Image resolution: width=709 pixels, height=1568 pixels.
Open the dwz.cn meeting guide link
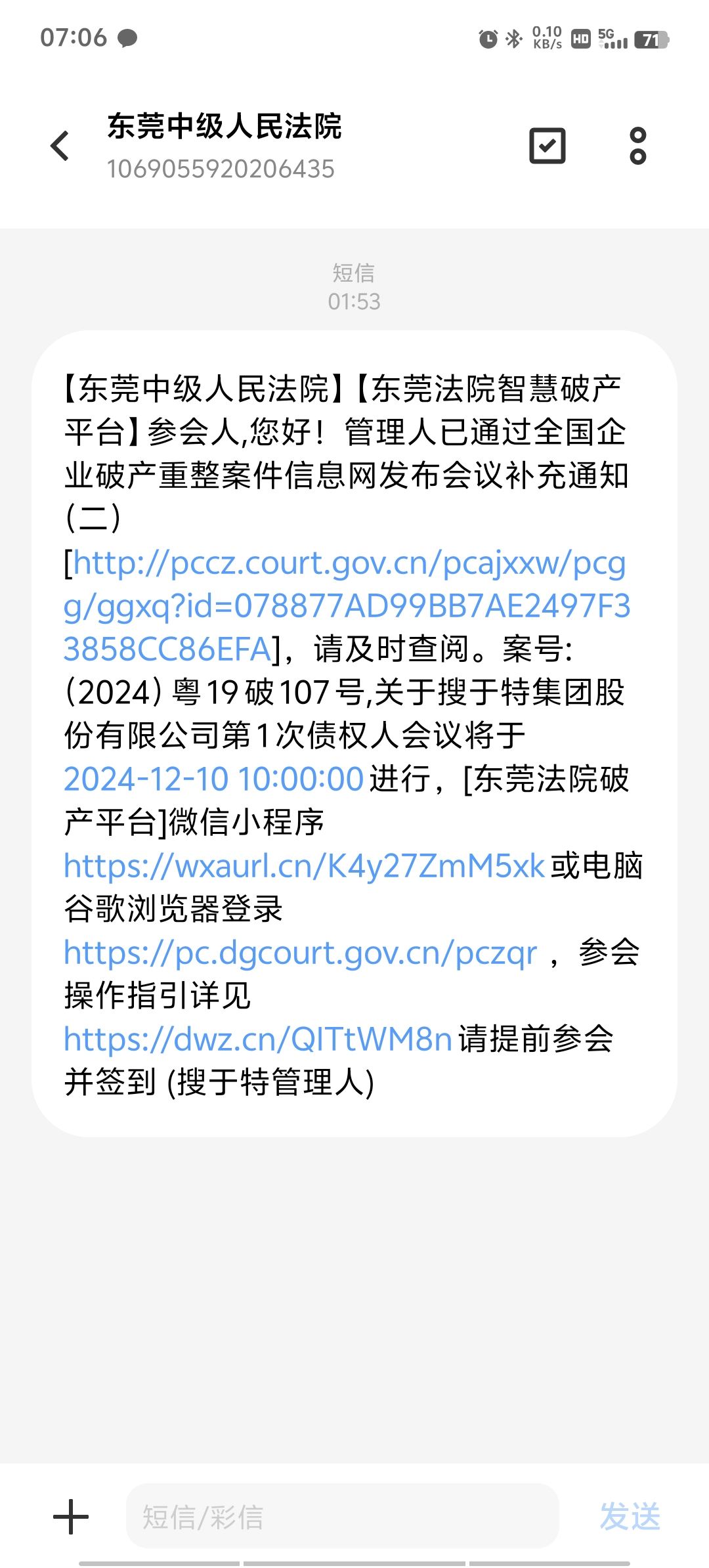tap(258, 1039)
